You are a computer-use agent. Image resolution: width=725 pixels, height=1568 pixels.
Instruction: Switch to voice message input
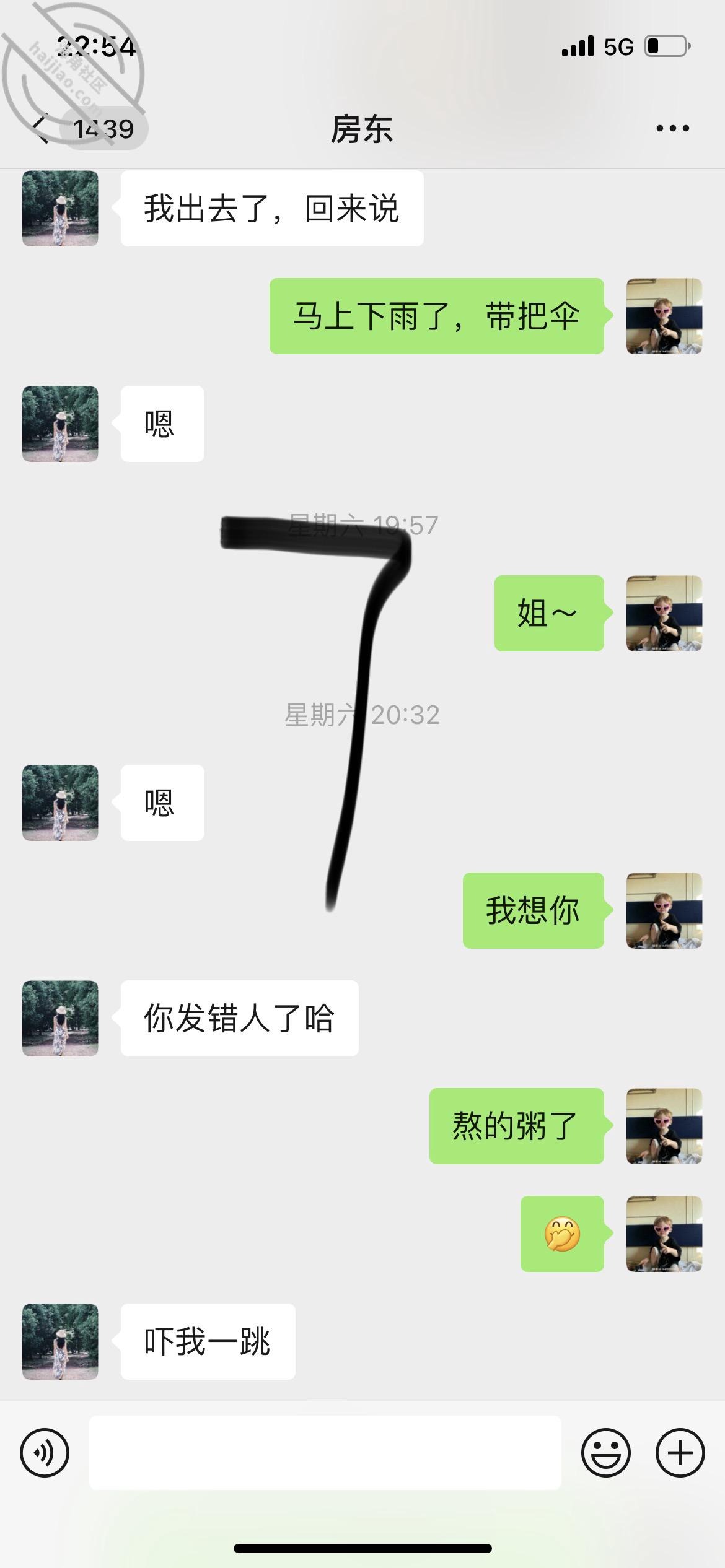[x=45, y=1453]
